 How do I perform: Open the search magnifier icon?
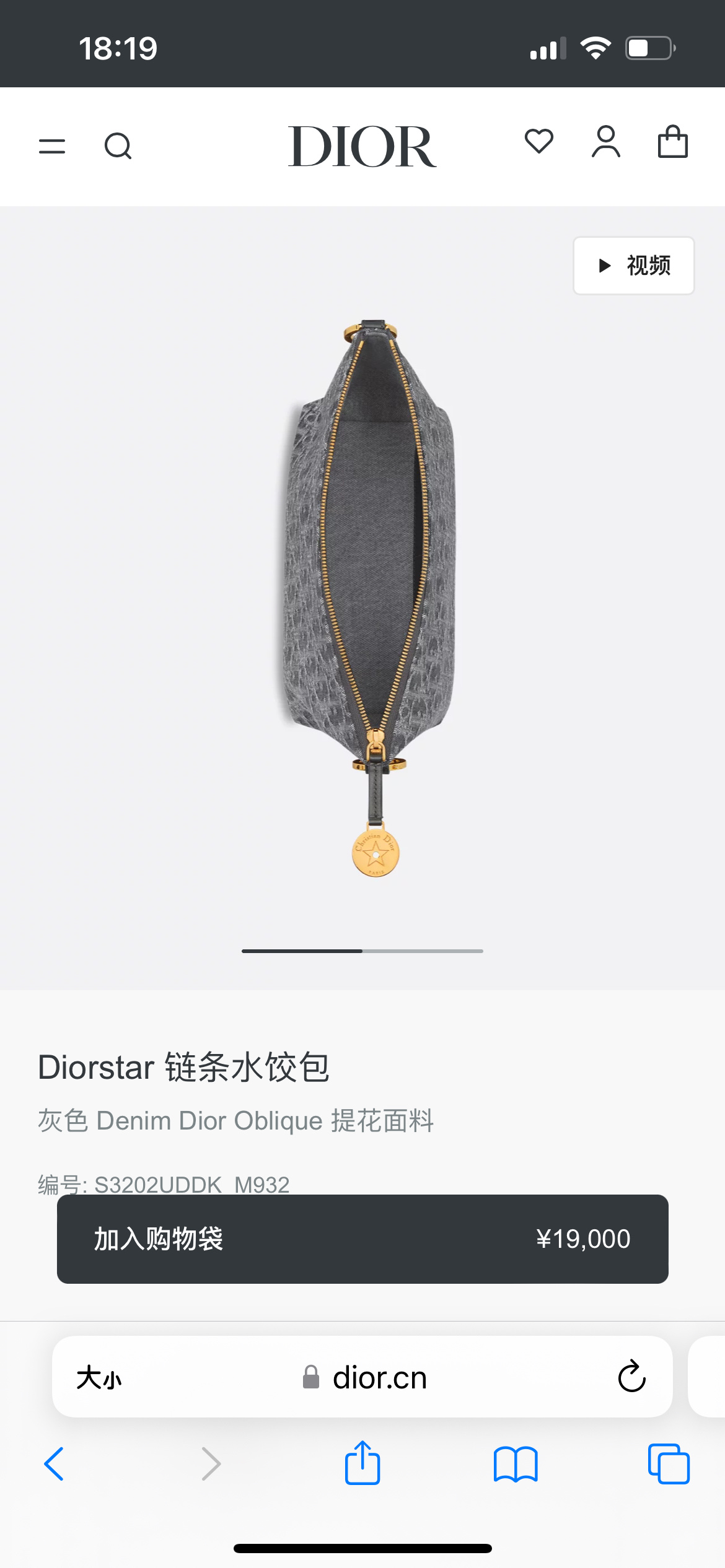[x=118, y=146]
